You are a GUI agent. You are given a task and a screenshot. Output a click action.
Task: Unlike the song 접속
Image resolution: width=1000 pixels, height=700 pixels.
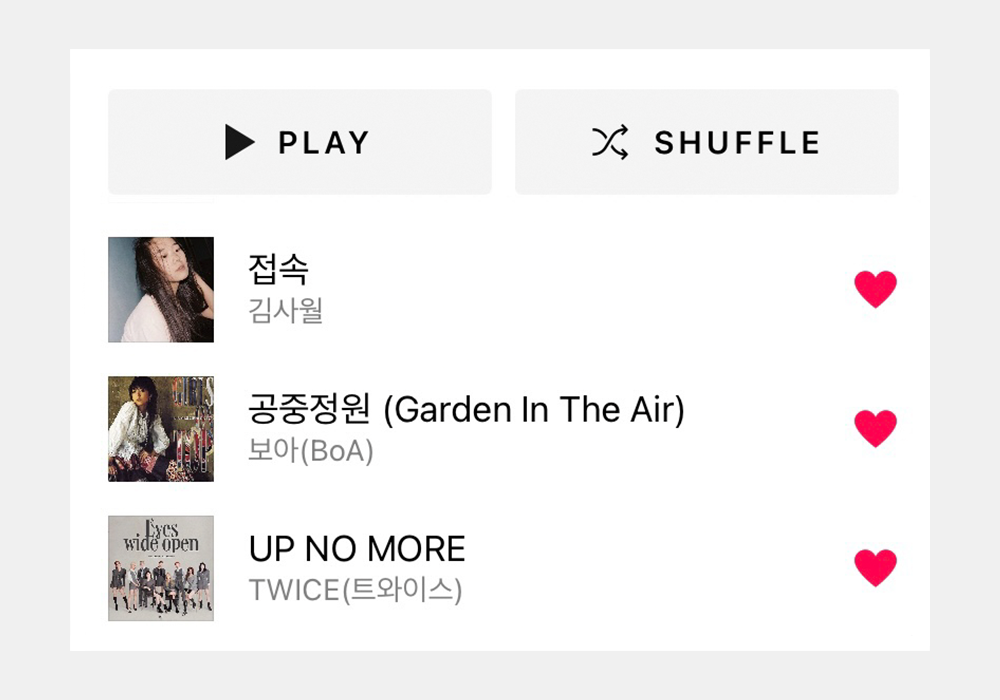(875, 289)
